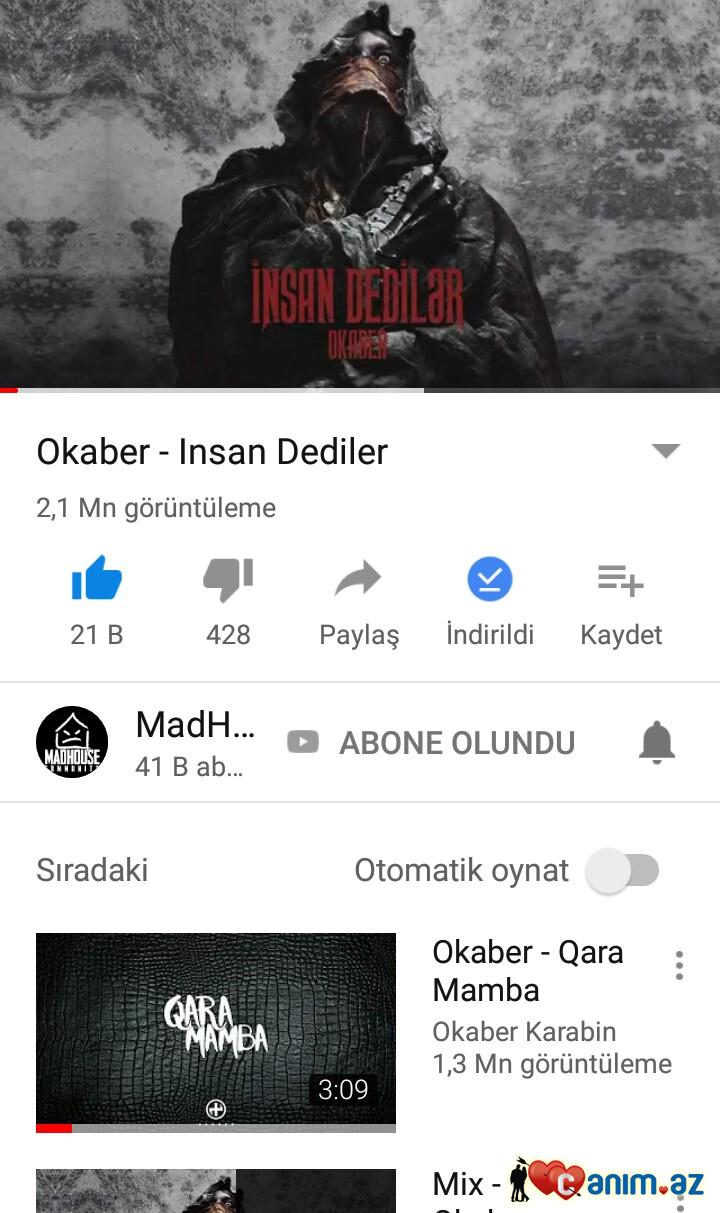The width and height of the screenshot is (720, 1213).
Task: Open the options menu for Qara Mamba
Action: pyautogui.click(x=680, y=965)
